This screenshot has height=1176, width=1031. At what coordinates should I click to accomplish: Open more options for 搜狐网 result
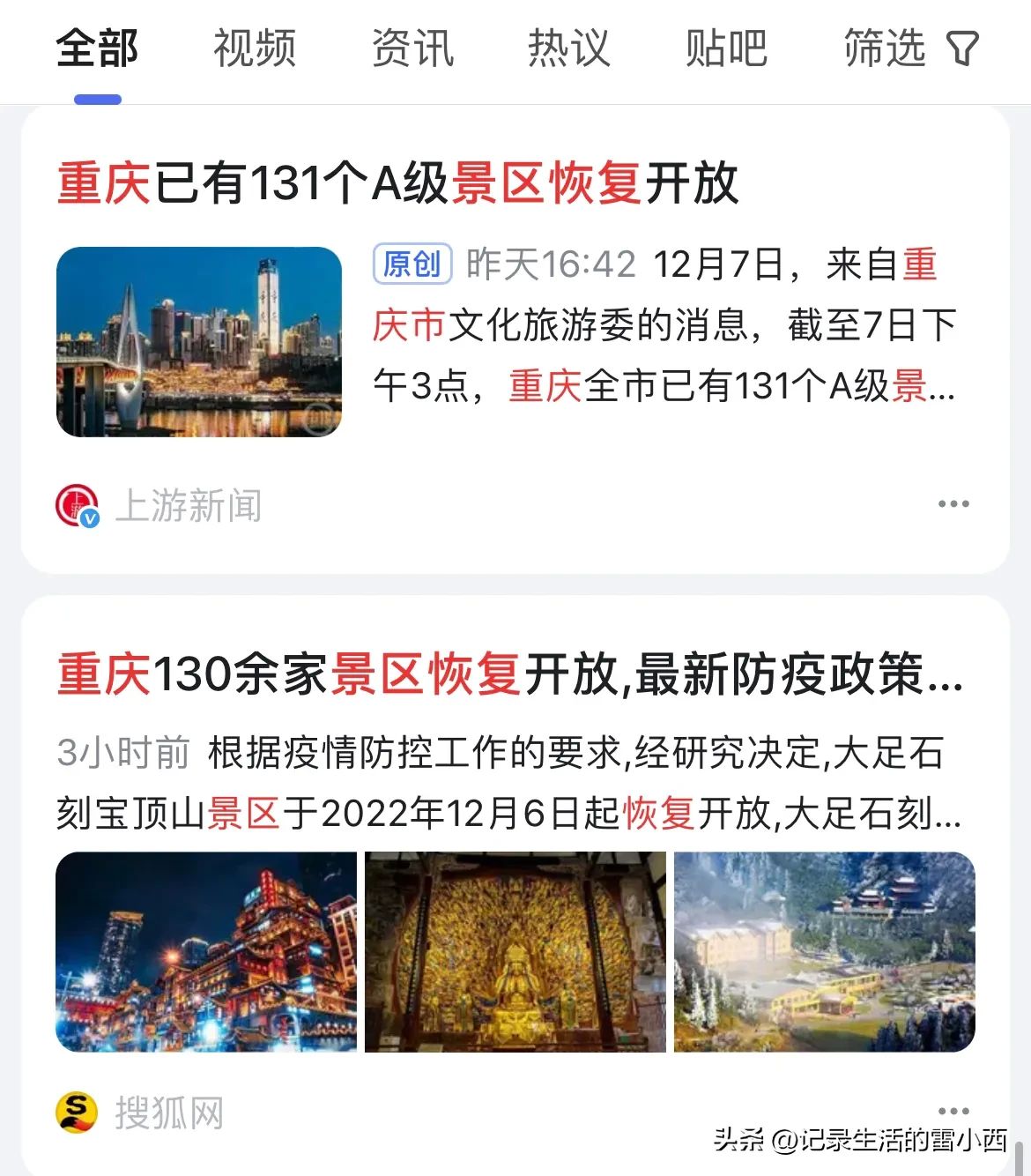953,1111
